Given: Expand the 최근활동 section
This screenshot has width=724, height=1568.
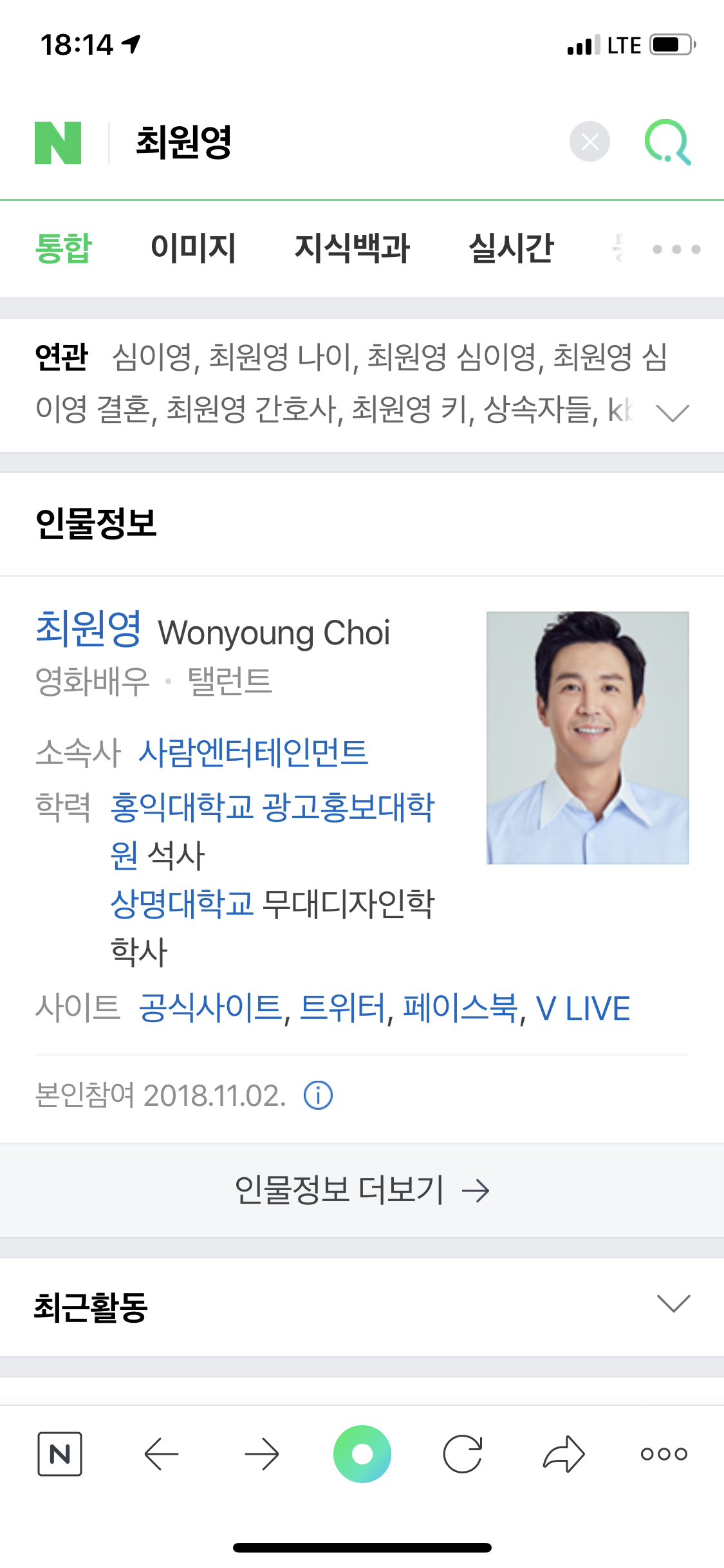Looking at the screenshot, I should pos(673,1303).
